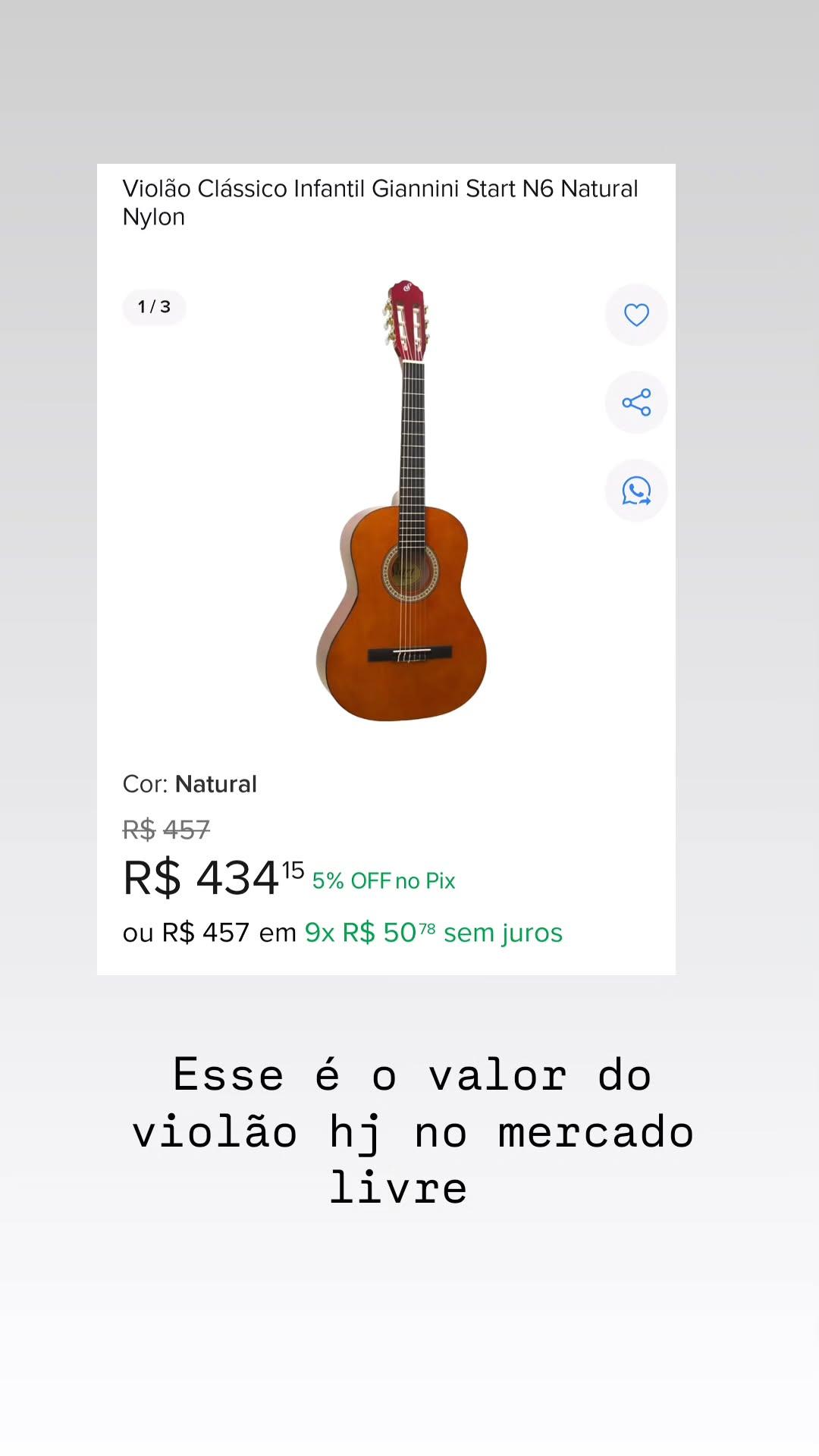Click the 5% OFF no Pix label
The height and width of the screenshot is (1456, 819).
point(383,880)
